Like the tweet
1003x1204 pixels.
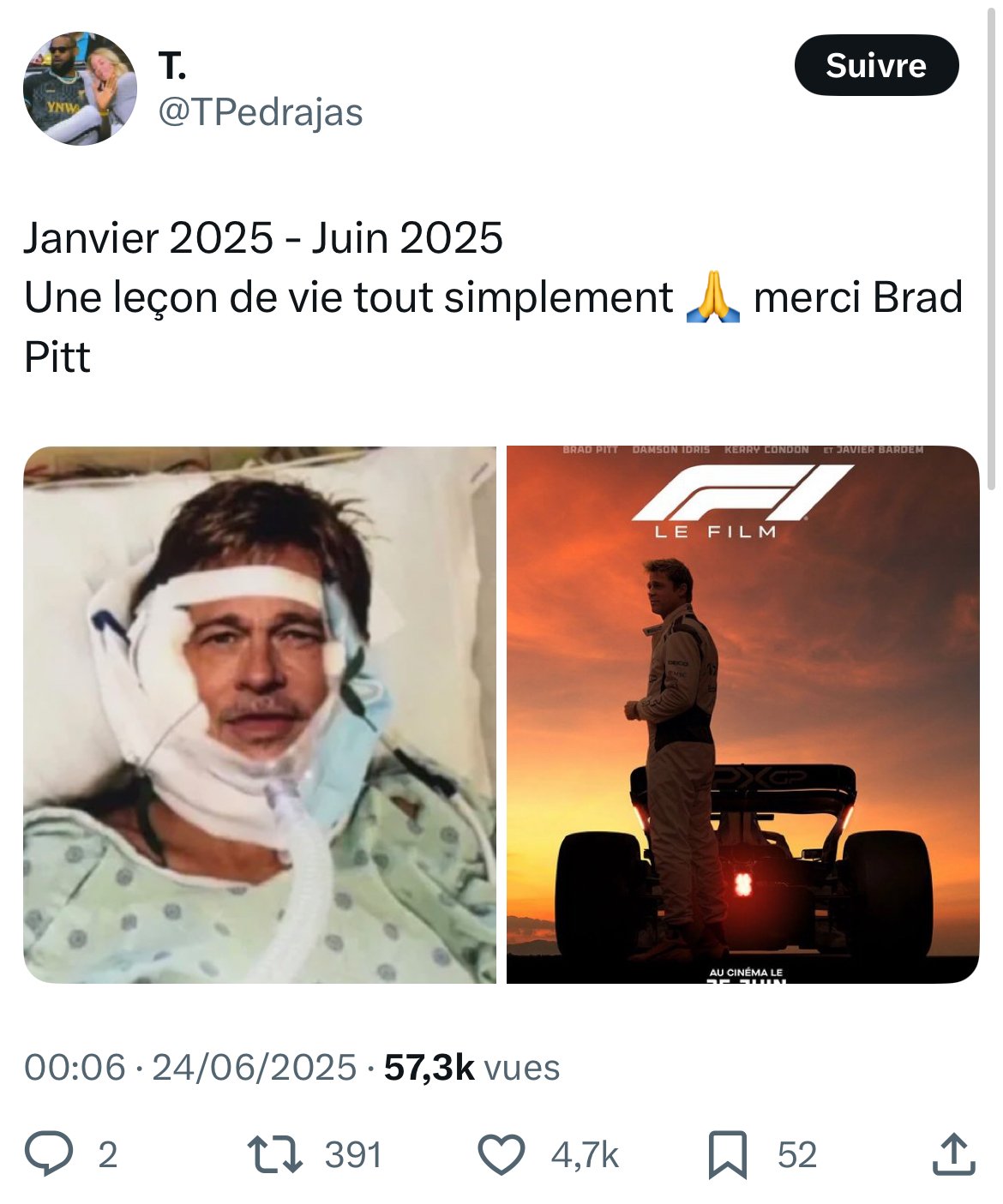tap(501, 1153)
